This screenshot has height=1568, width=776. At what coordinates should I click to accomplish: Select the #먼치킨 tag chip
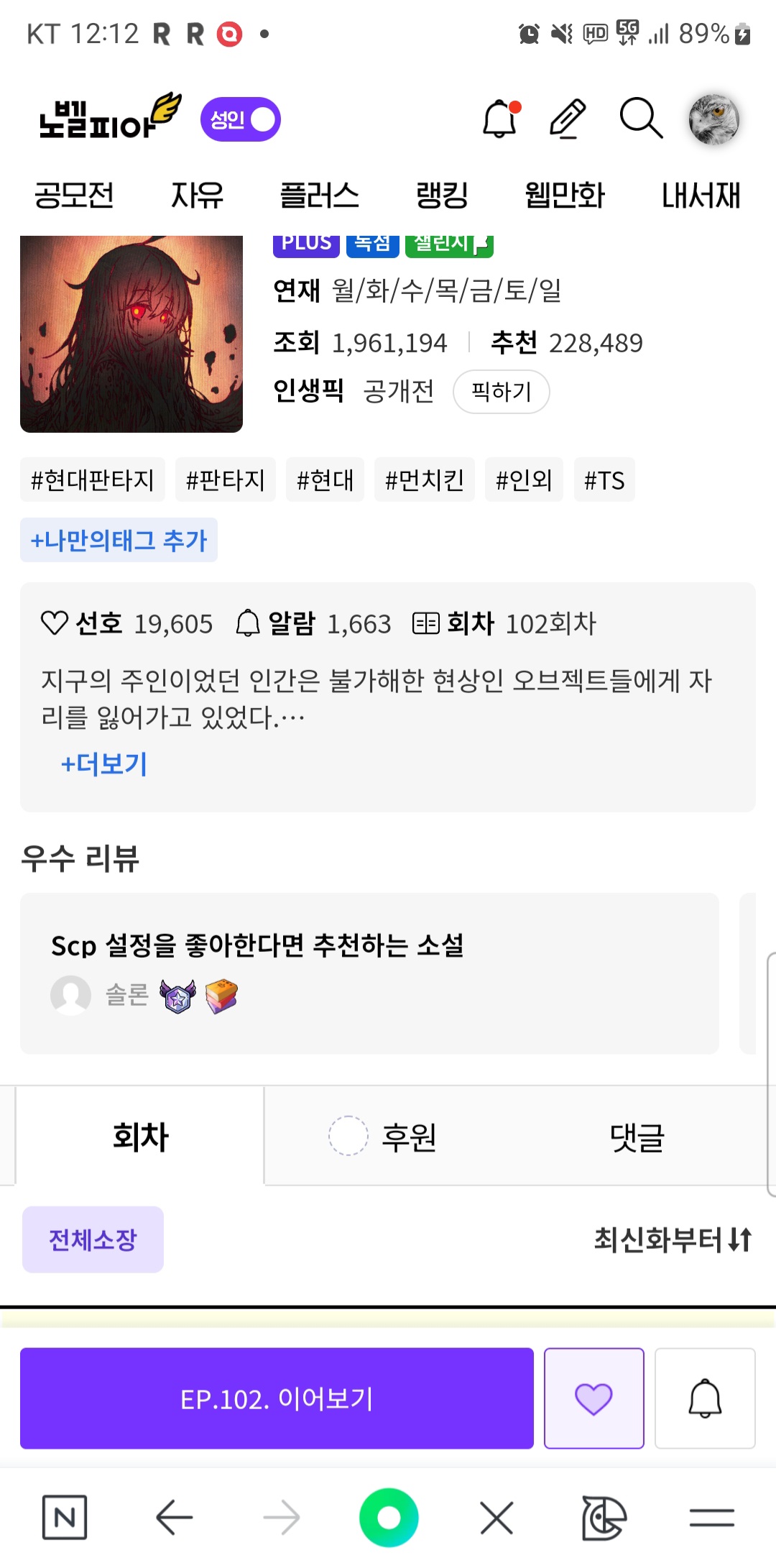tap(425, 480)
